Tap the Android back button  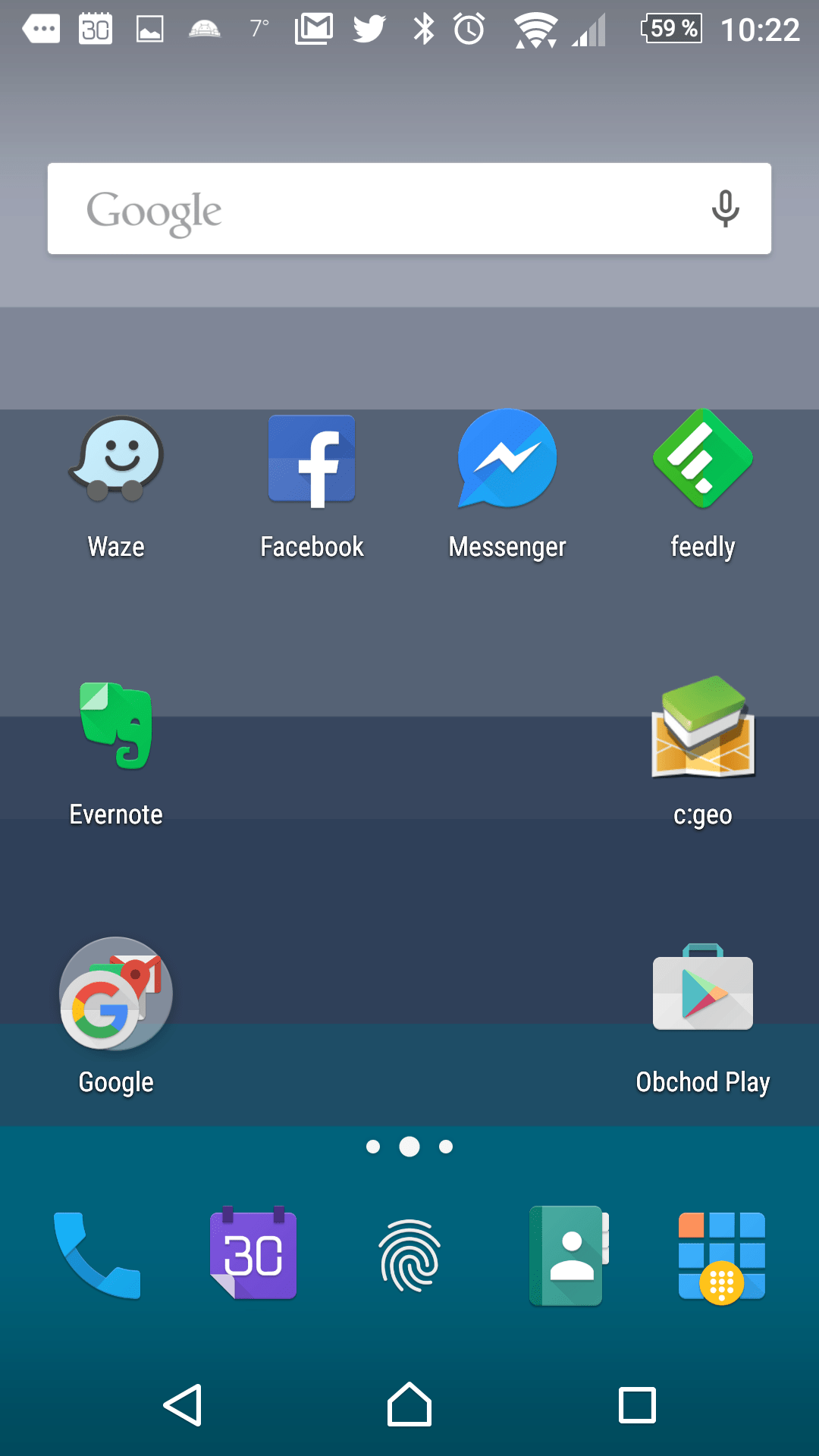[183, 1405]
